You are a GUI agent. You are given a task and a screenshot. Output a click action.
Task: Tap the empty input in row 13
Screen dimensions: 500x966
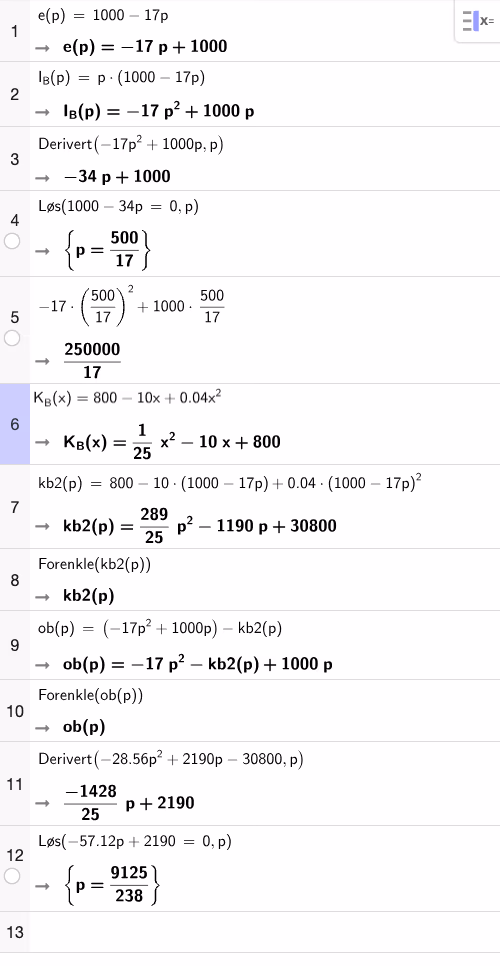[x=265, y=932]
